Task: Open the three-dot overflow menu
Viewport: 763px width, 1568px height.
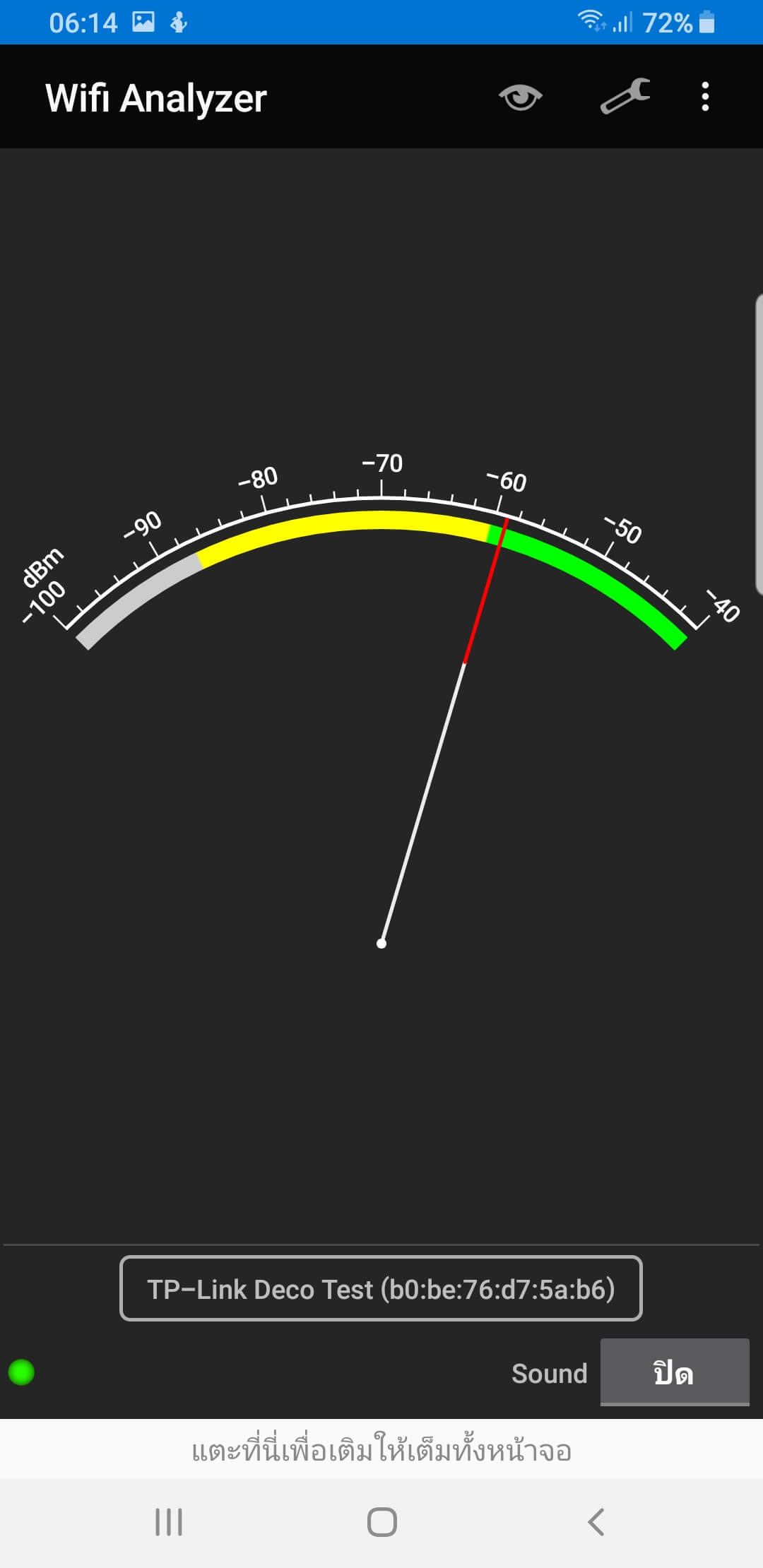Action: 705,97
